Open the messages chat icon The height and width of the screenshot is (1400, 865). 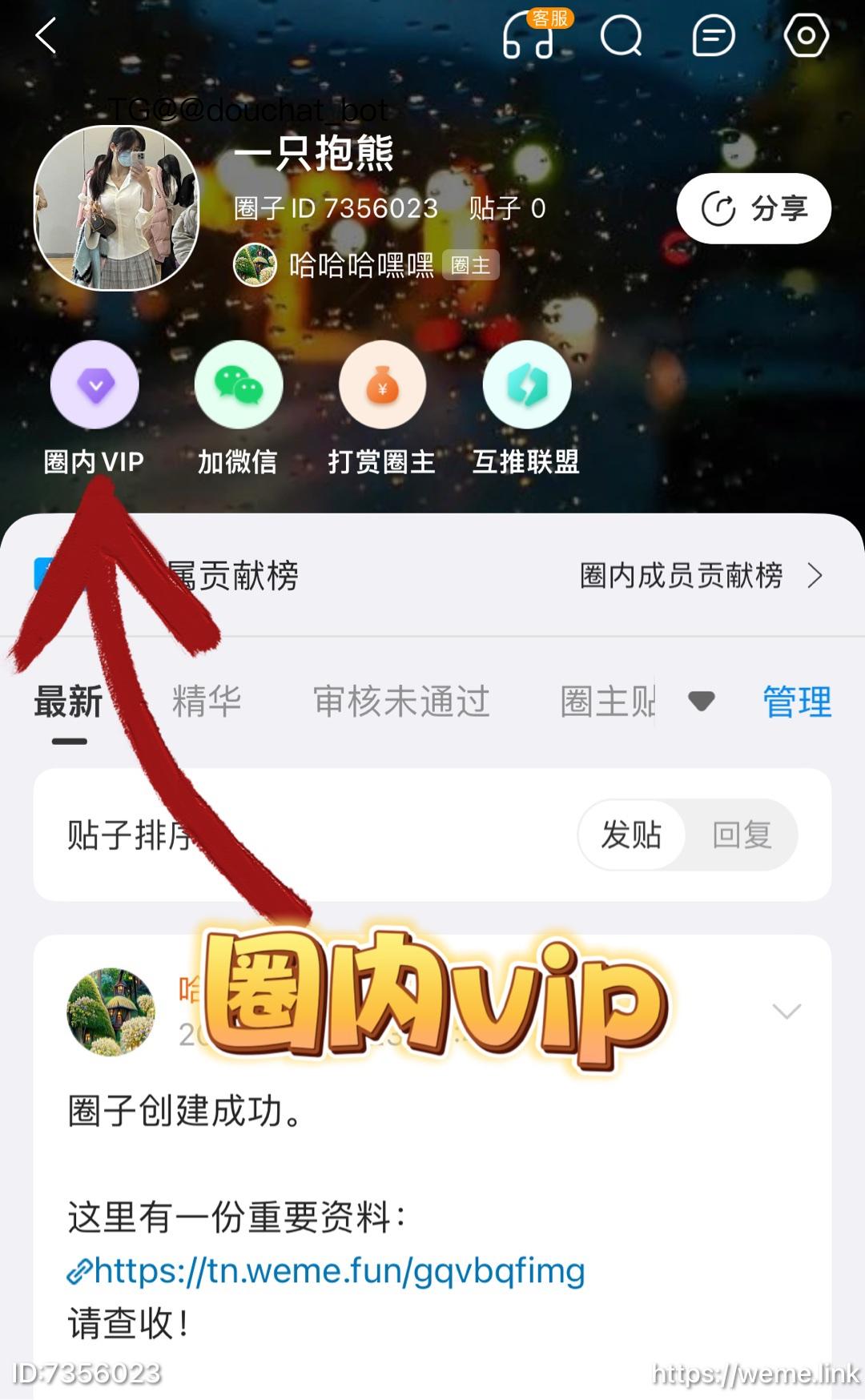click(714, 36)
